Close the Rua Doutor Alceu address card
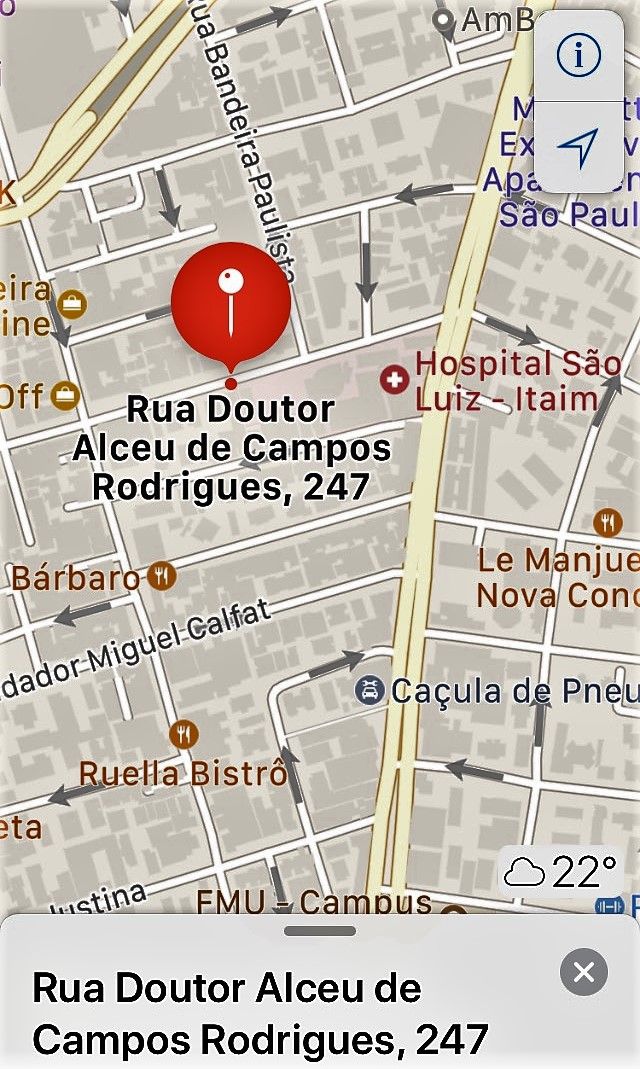The height and width of the screenshot is (1069, 640). click(x=584, y=971)
